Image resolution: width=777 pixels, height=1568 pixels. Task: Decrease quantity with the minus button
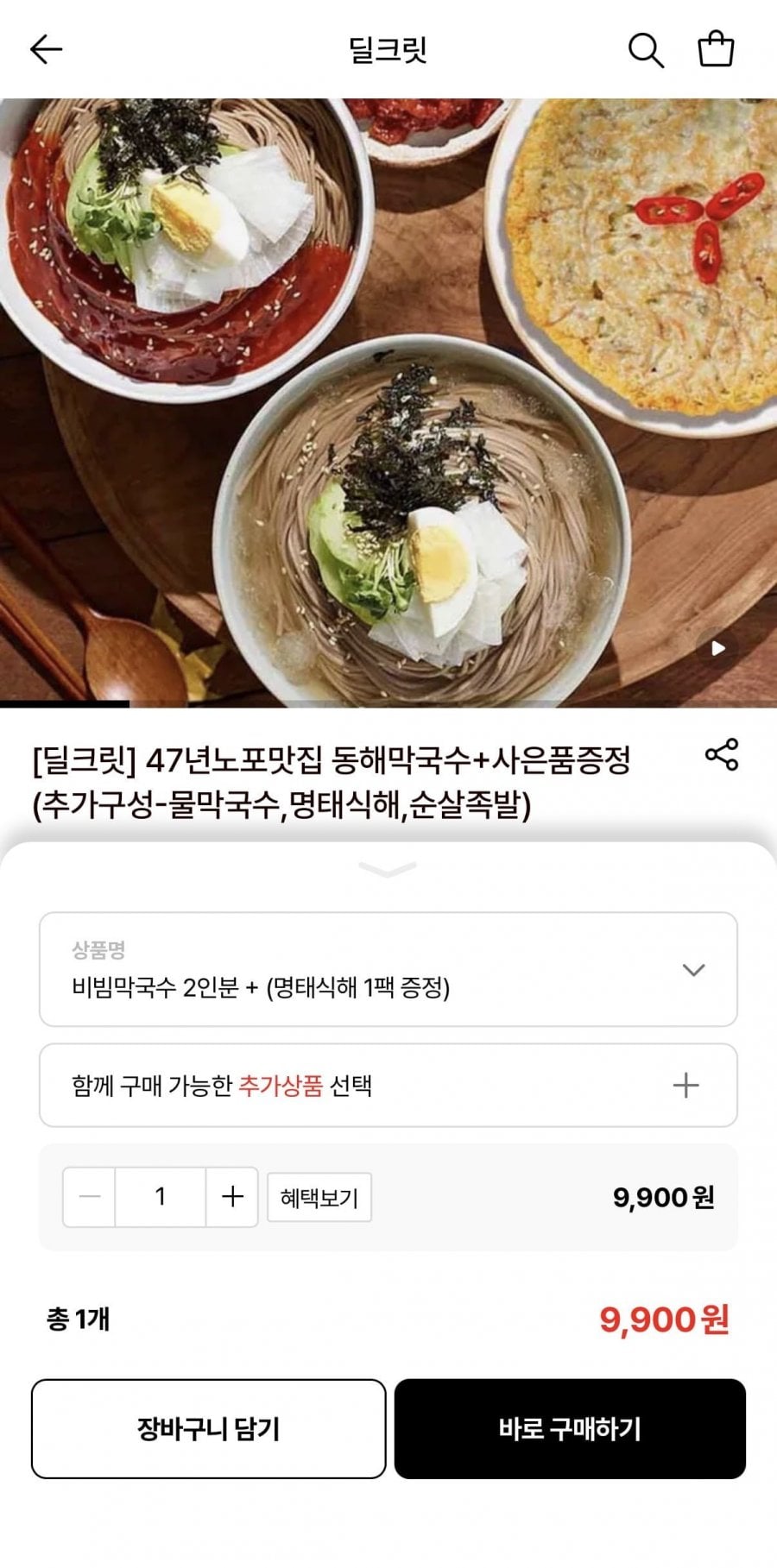click(x=90, y=1196)
